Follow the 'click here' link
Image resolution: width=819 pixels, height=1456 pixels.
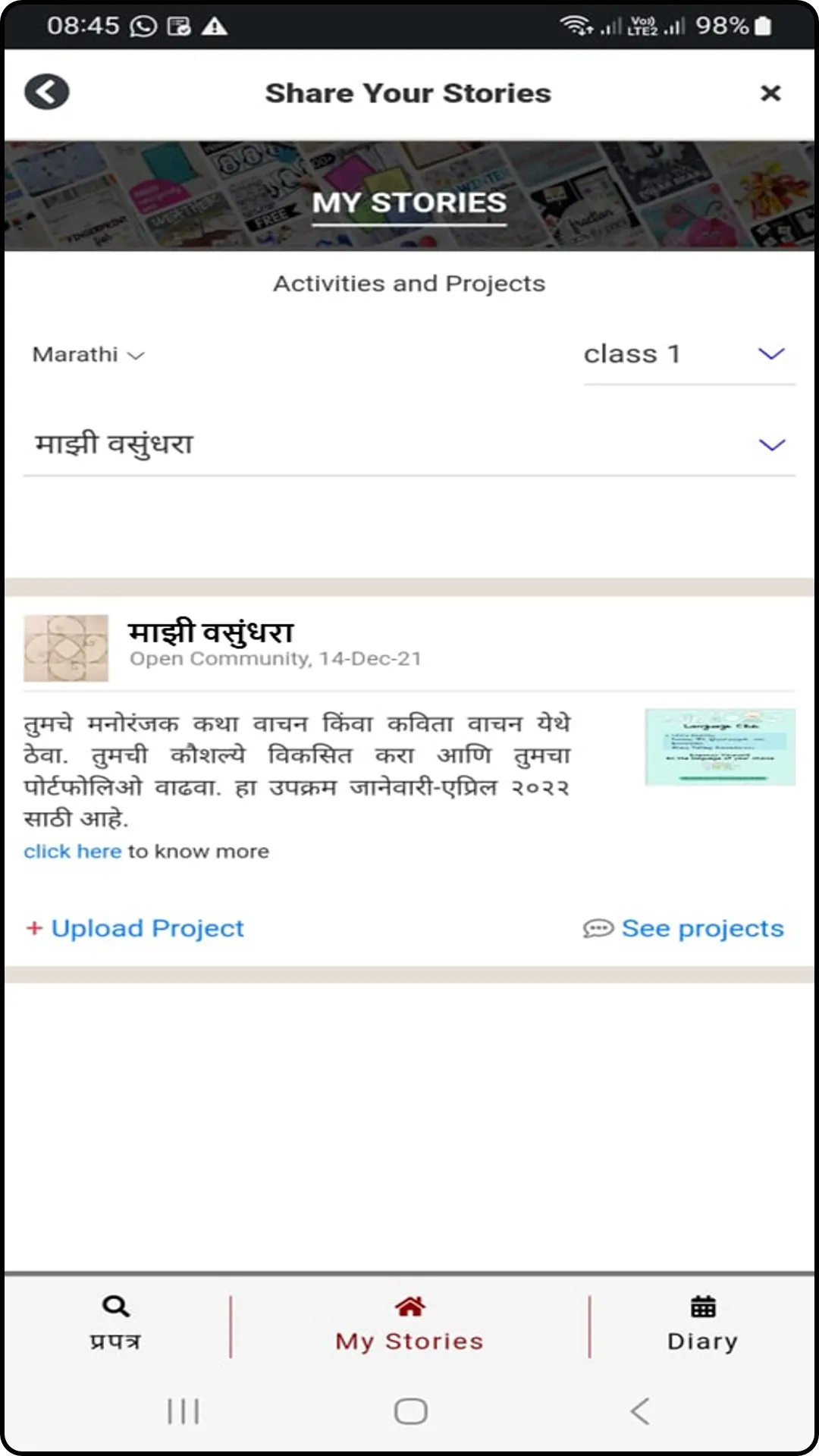tap(73, 852)
